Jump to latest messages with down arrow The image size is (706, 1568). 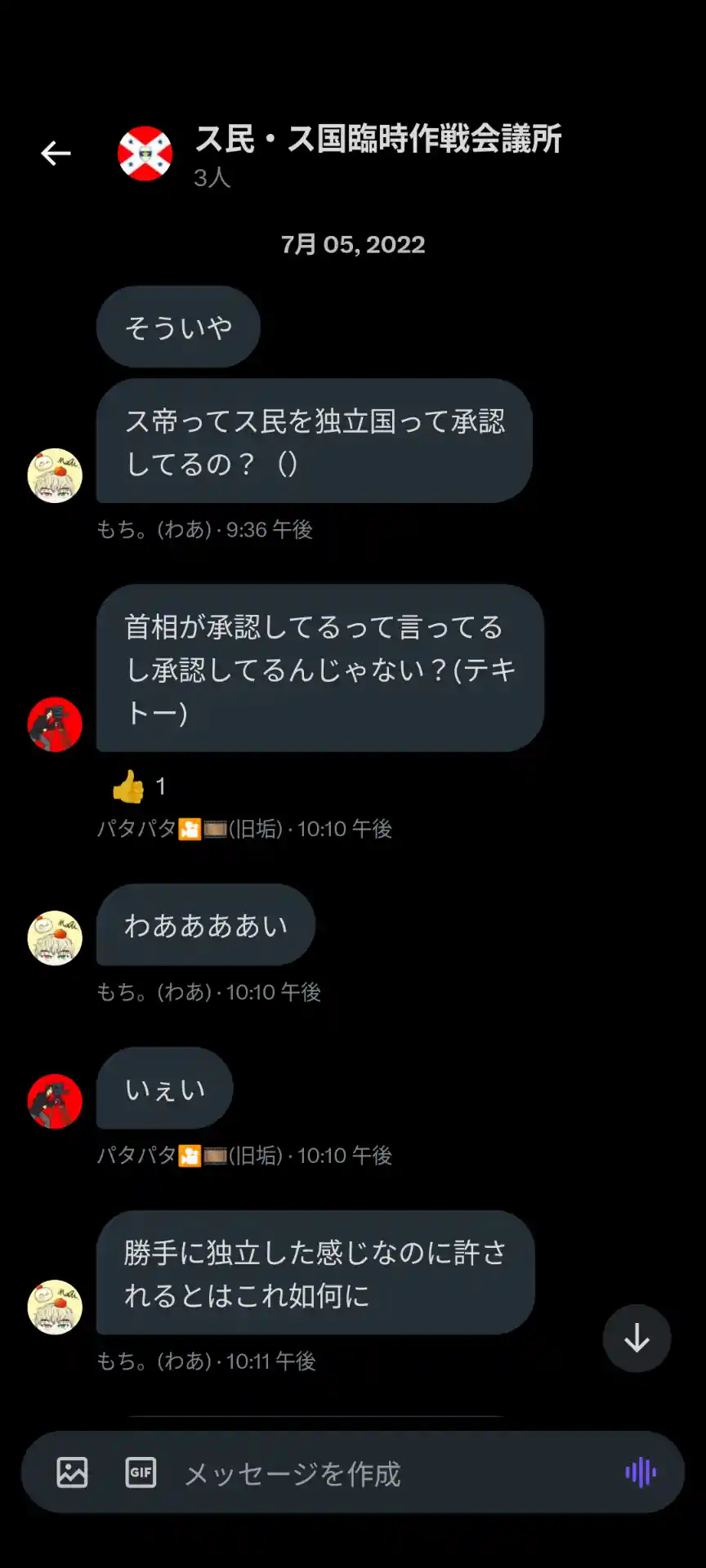point(637,1339)
